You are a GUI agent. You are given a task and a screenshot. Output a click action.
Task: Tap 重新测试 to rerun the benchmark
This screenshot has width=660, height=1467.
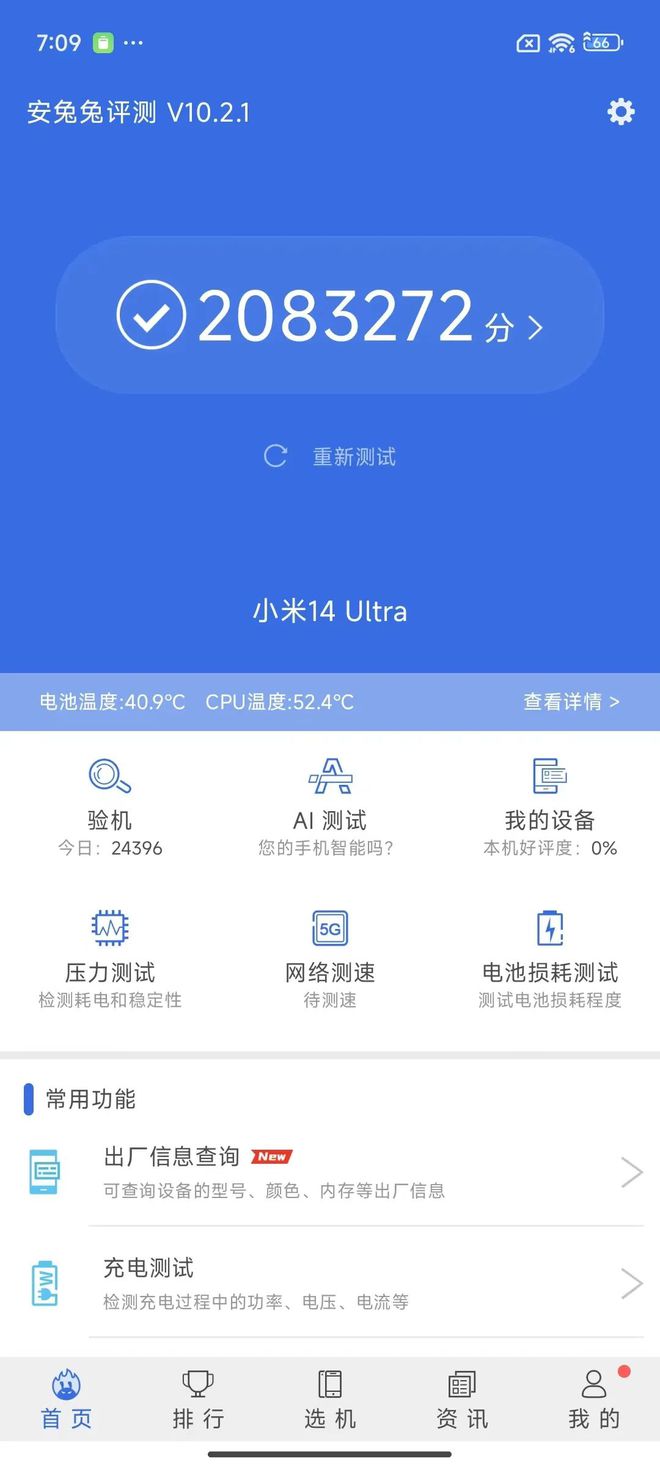tap(331, 457)
